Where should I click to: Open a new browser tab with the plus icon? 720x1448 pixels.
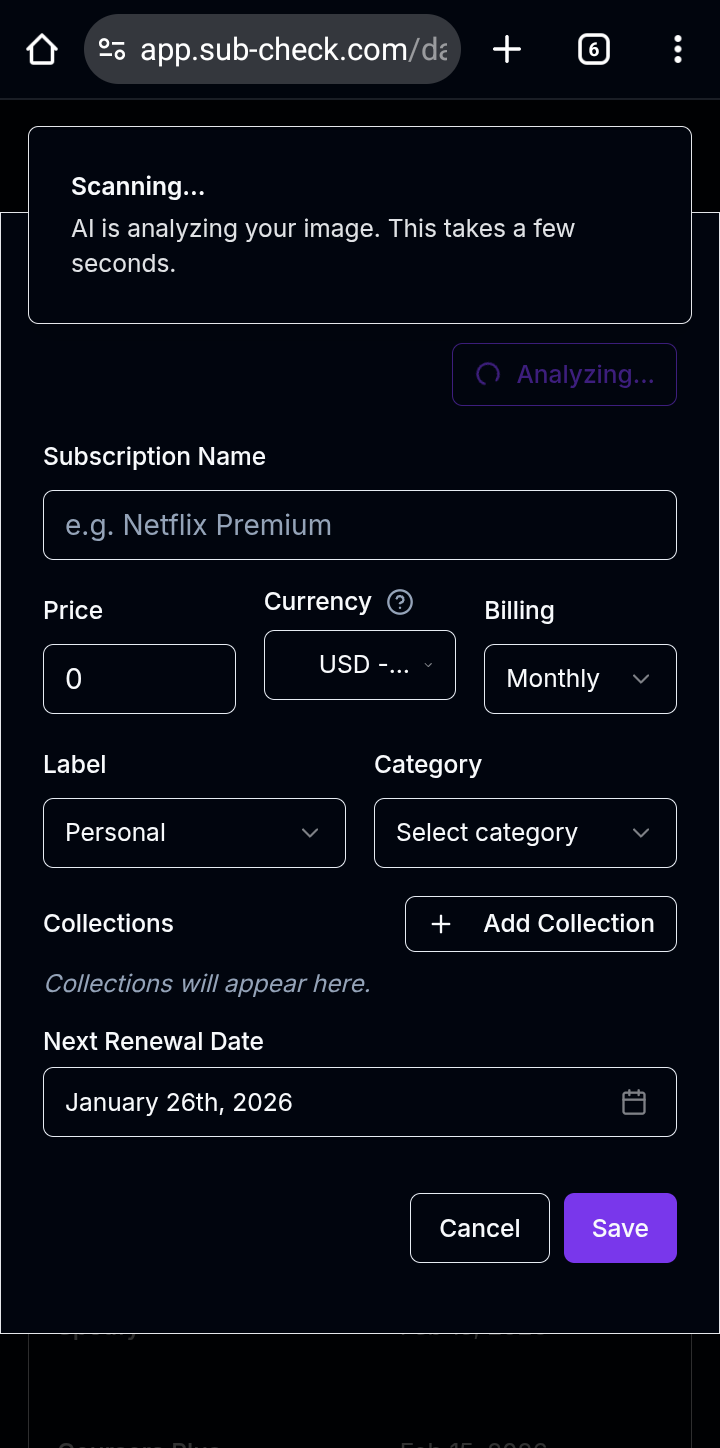pos(506,48)
